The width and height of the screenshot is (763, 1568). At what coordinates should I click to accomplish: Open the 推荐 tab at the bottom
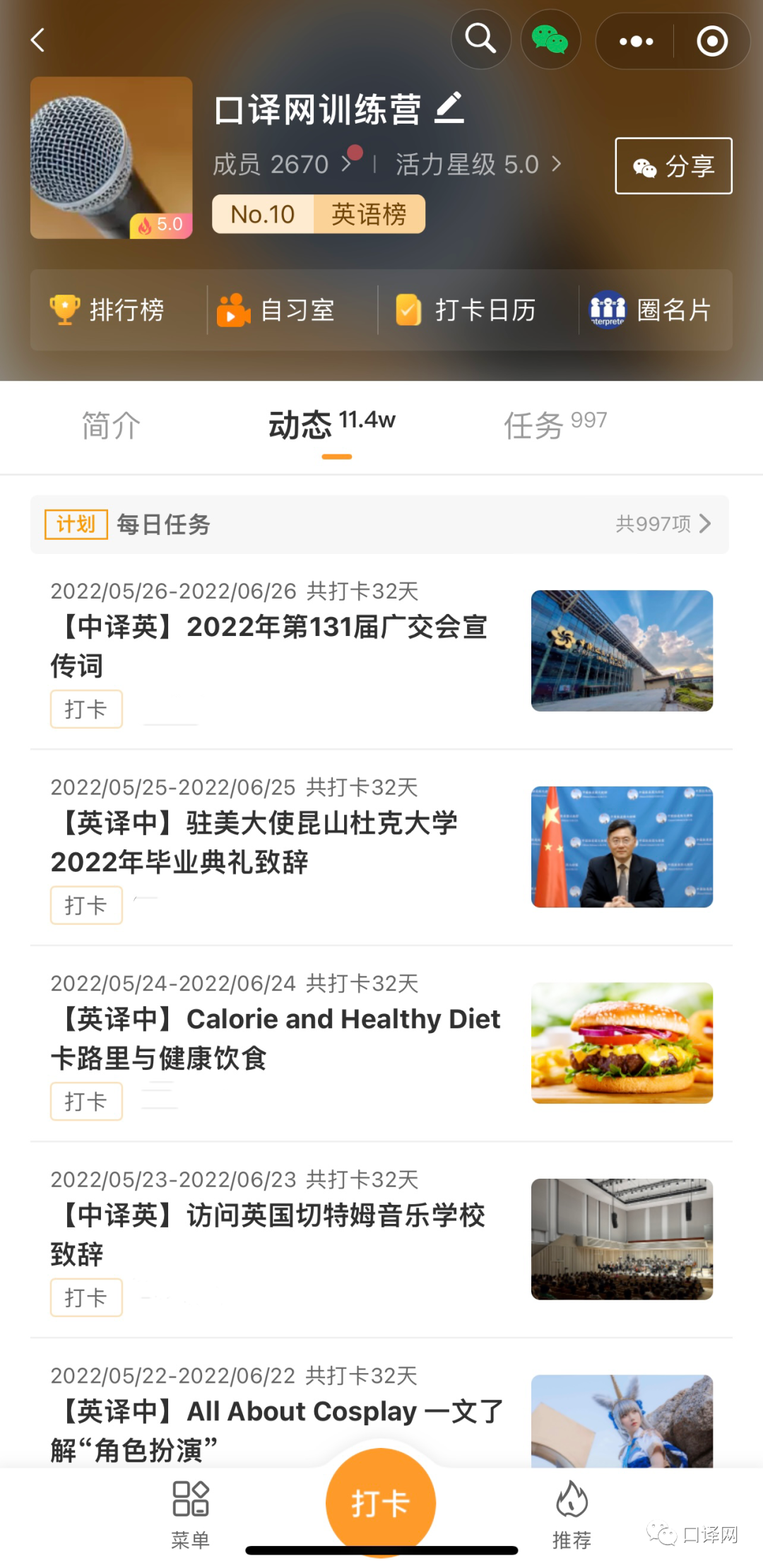click(x=572, y=1514)
